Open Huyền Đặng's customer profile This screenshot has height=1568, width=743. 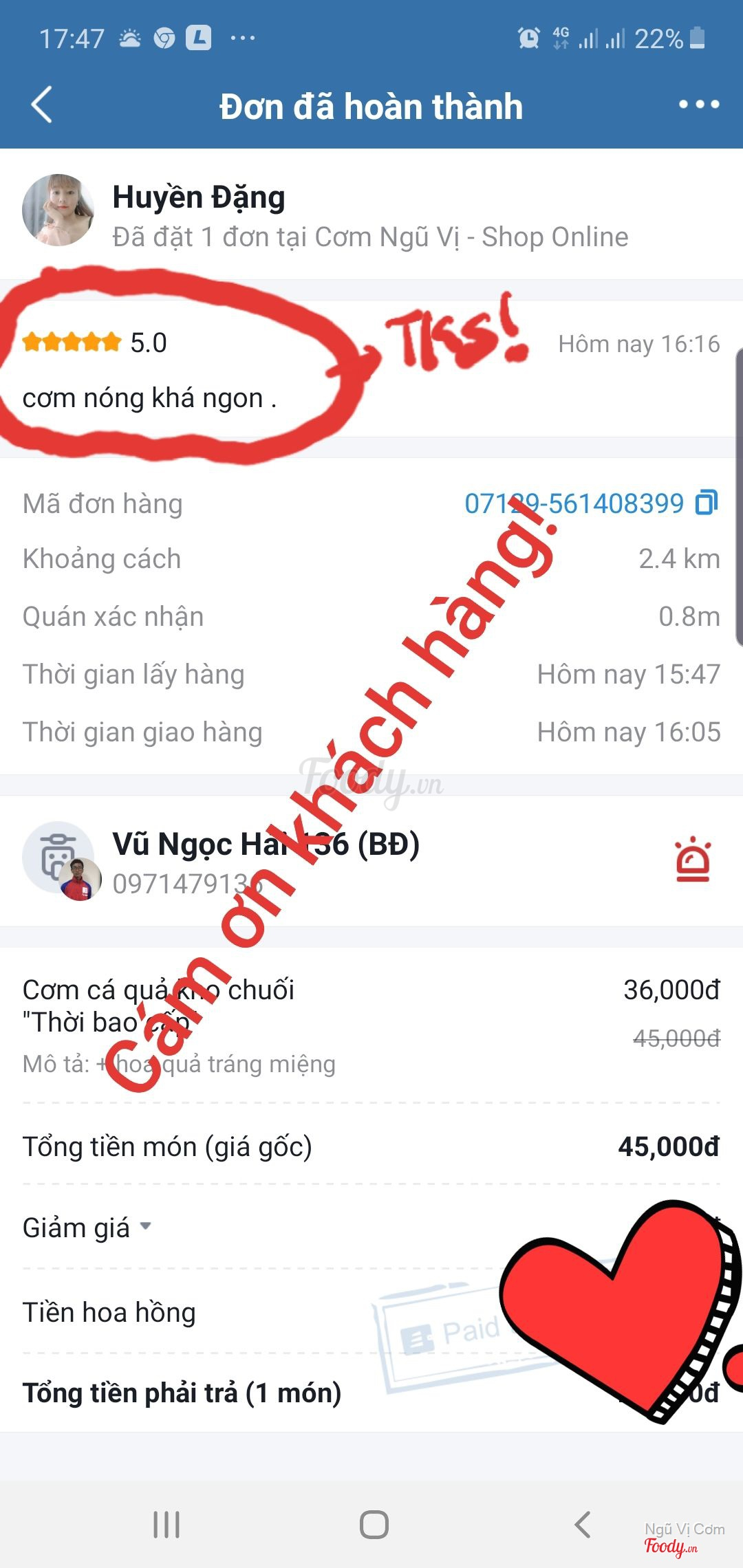[58, 210]
